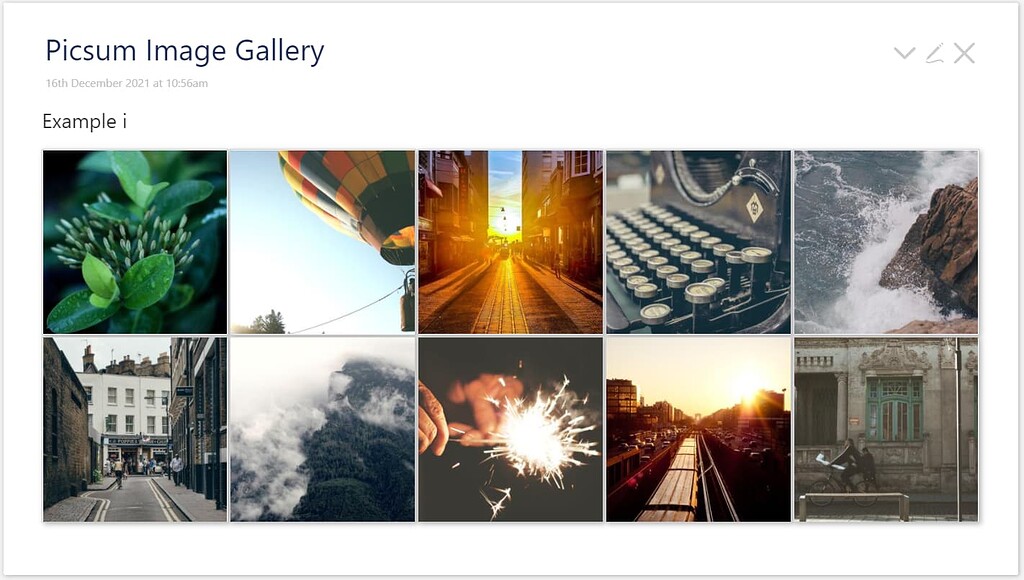View the train at sunset image
The image size is (1024, 580).
698,429
